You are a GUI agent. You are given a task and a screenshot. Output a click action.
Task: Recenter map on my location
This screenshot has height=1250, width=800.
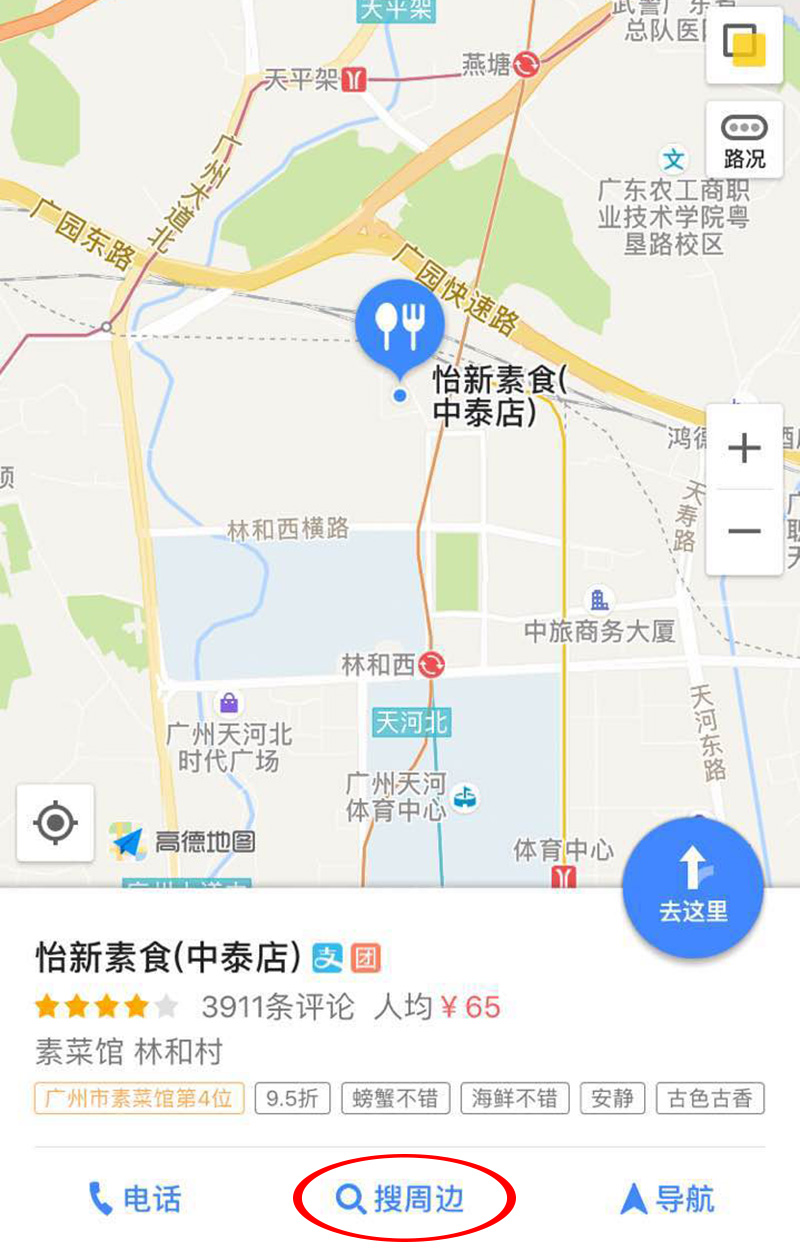click(x=55, y=823)
